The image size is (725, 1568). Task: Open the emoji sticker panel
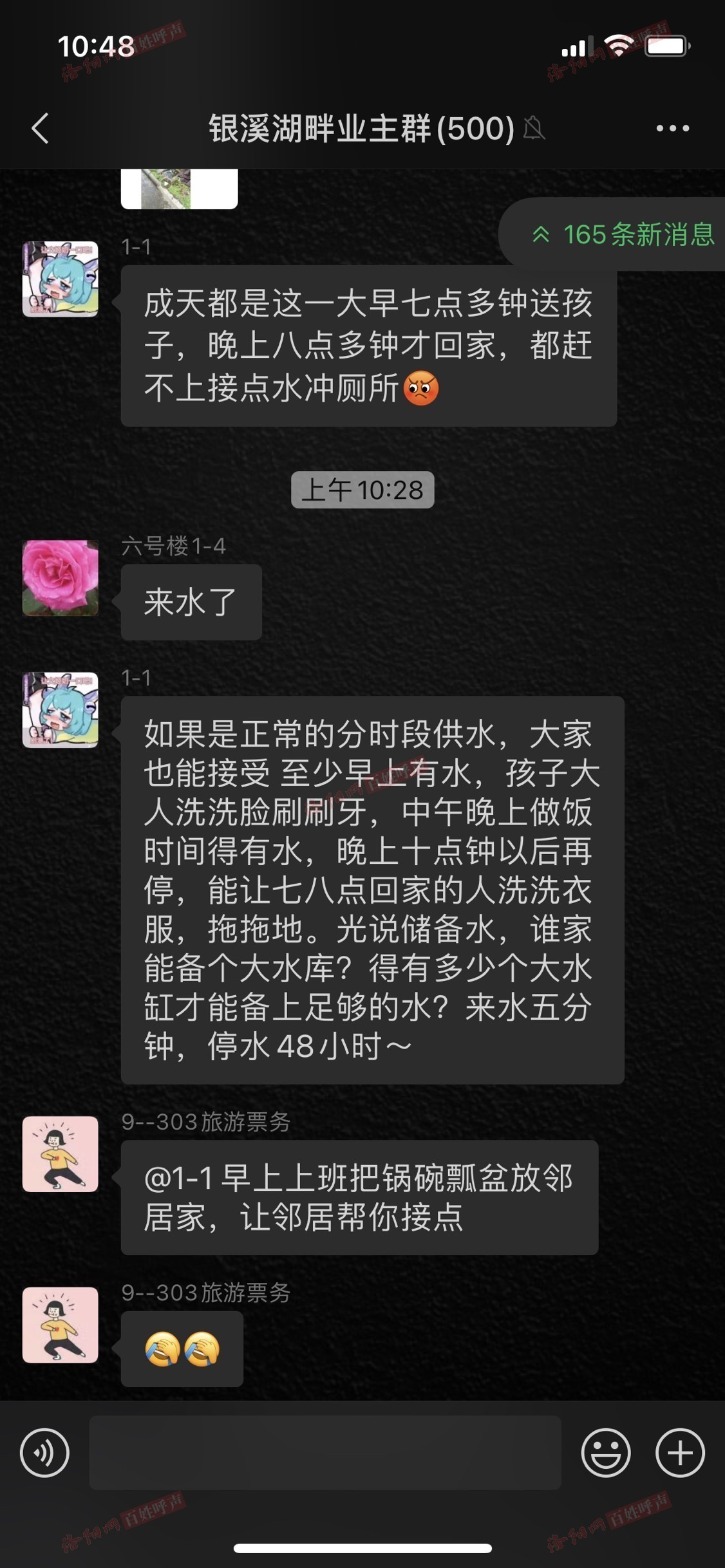pos(605,1452)
